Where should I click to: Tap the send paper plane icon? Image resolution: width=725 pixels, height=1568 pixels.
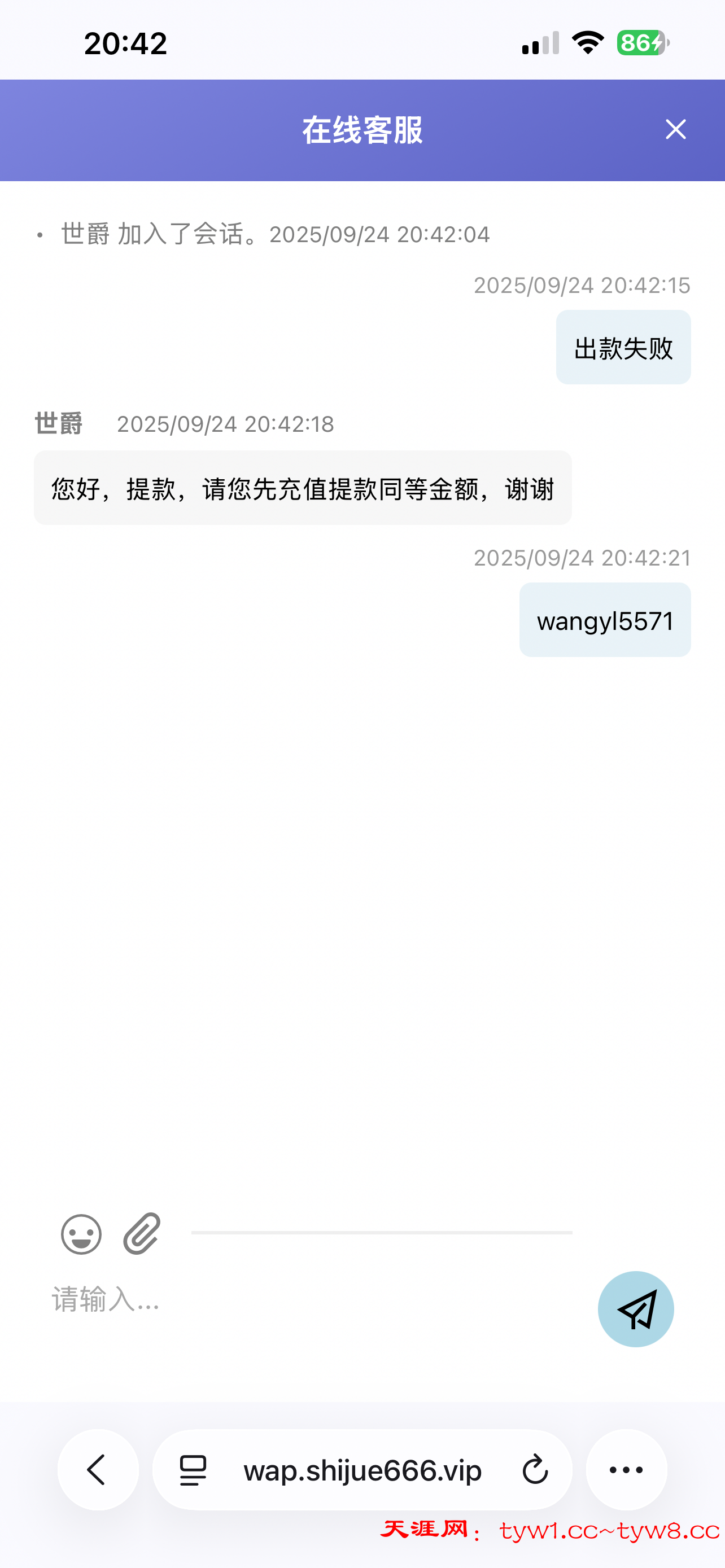coord(636,1309)
